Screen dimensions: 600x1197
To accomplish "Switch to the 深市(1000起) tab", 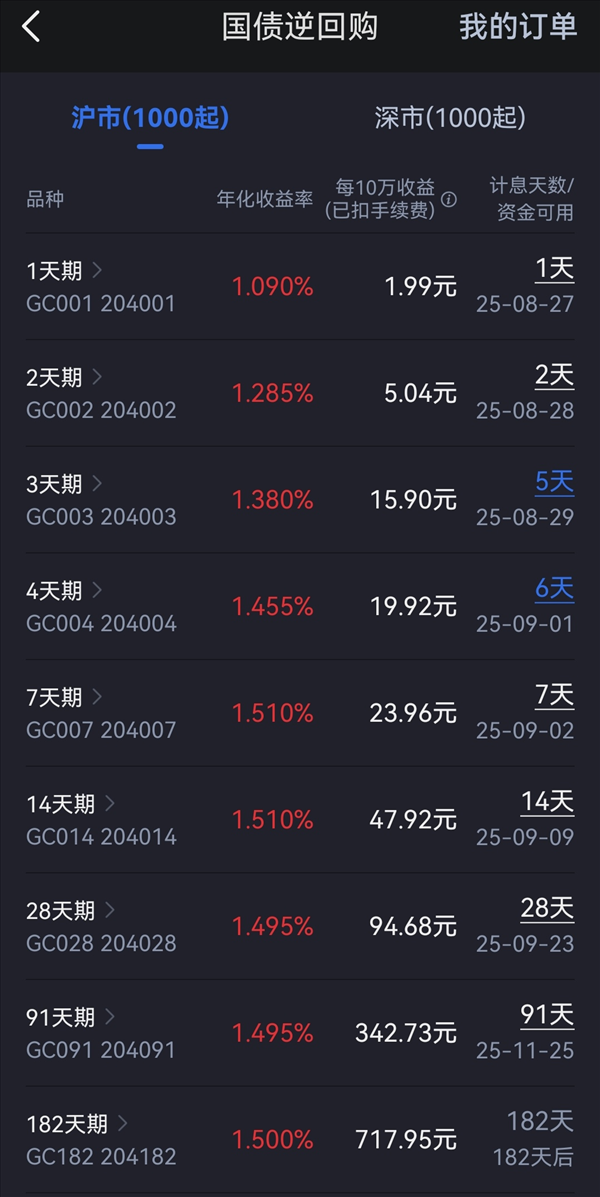I will coord(450,118).
